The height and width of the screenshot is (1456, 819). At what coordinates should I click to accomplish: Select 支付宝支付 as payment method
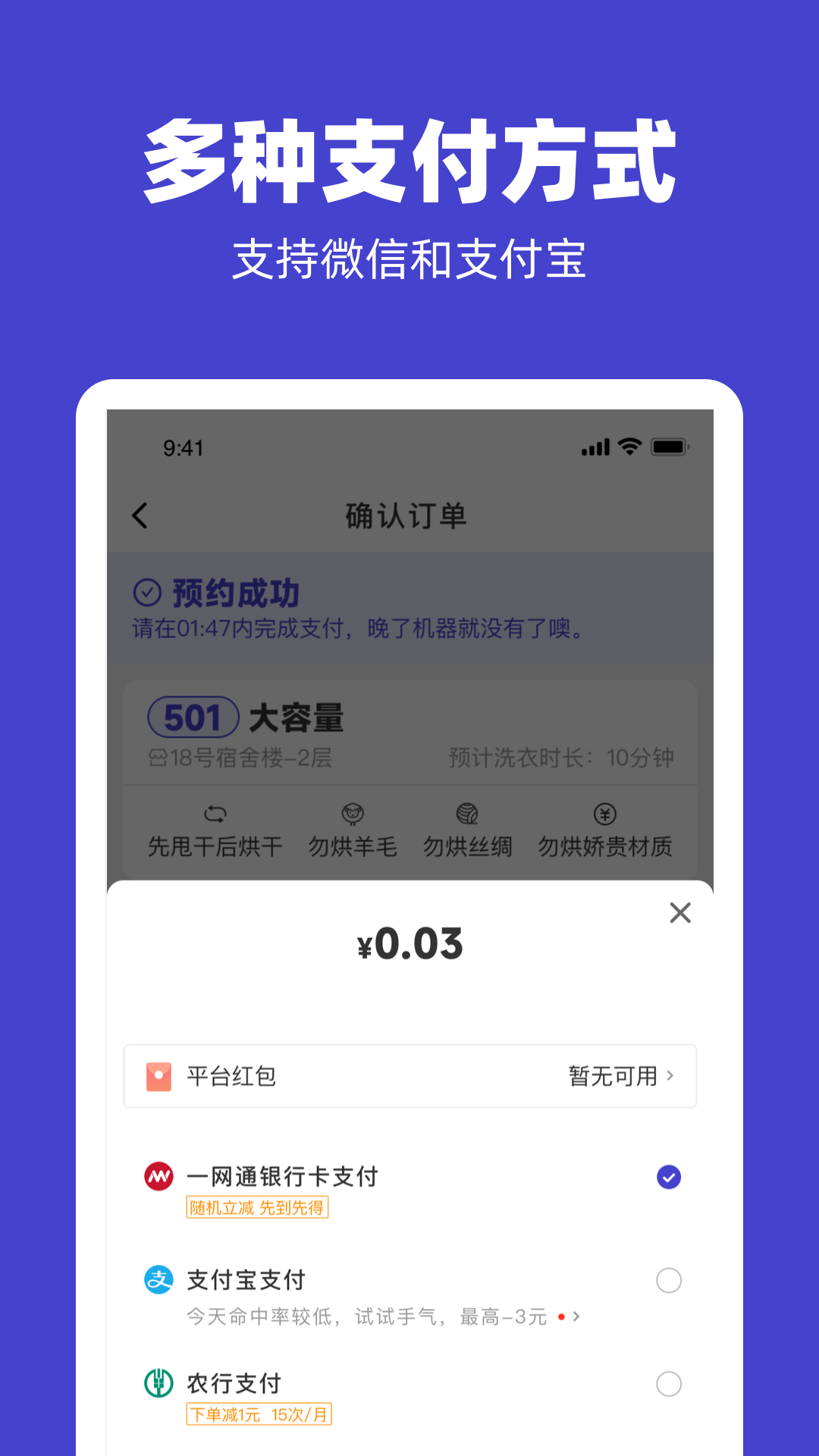click(x=668, y=1279)
